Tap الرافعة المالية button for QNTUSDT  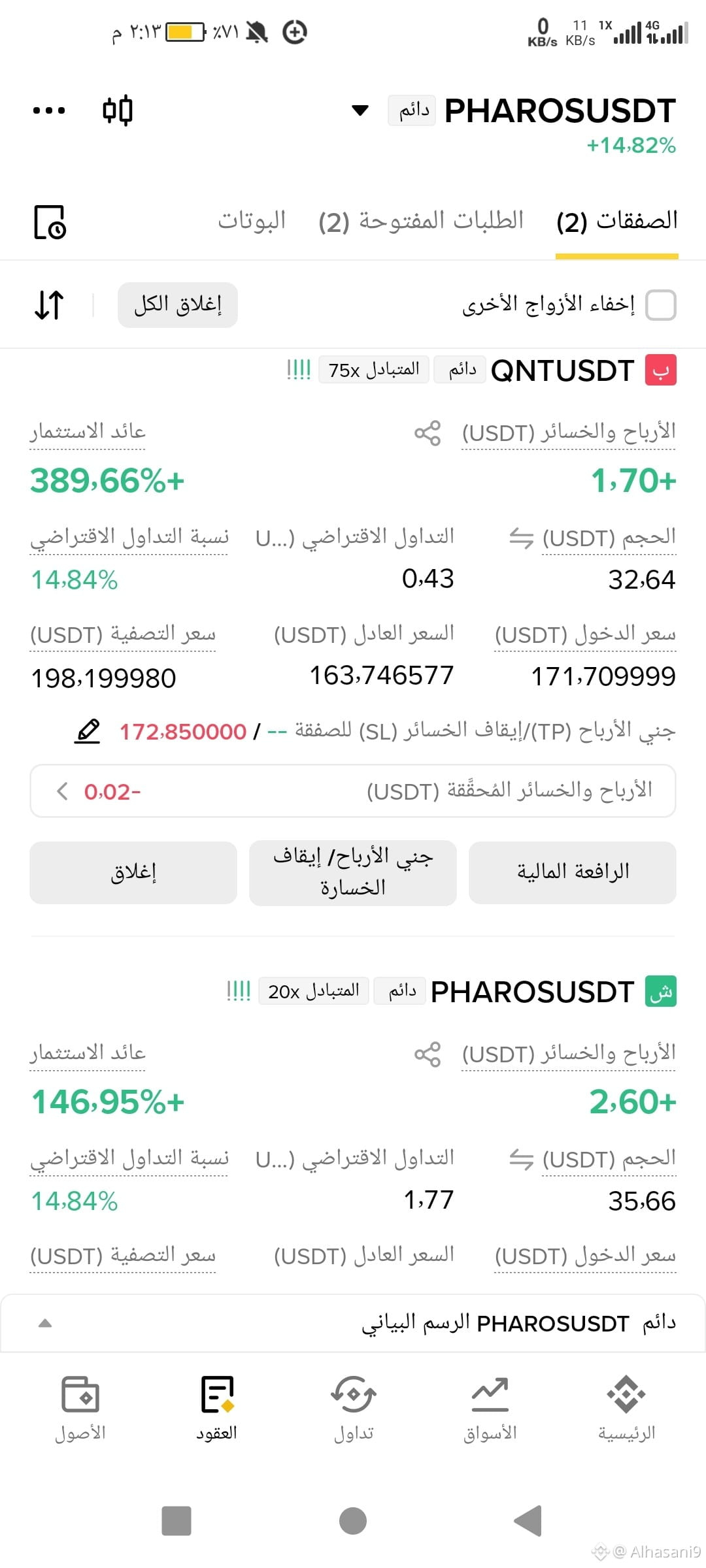pyautogui.click(x=573, y=872)
